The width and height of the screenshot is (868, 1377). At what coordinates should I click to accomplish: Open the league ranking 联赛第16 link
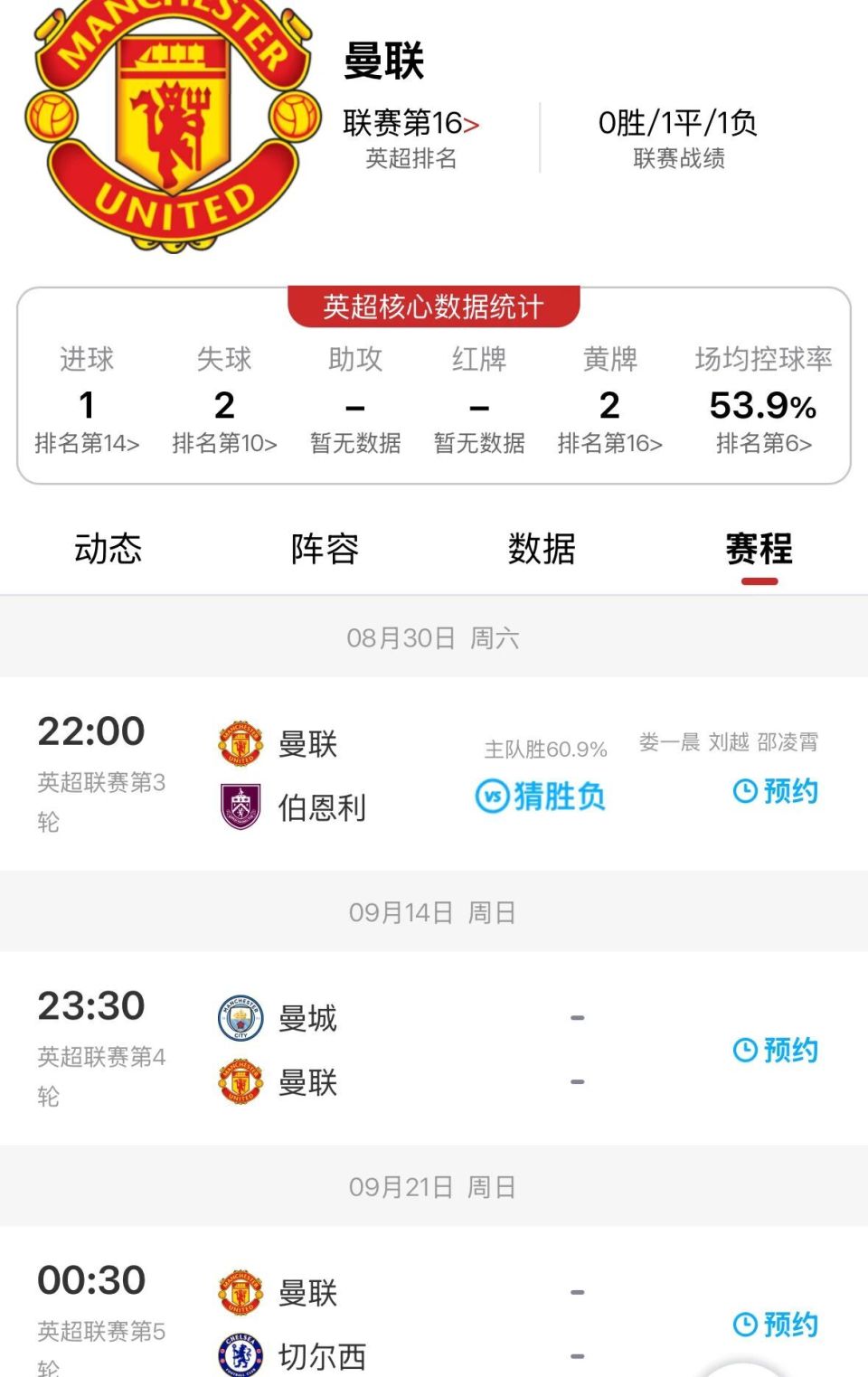tap(411, 123)
